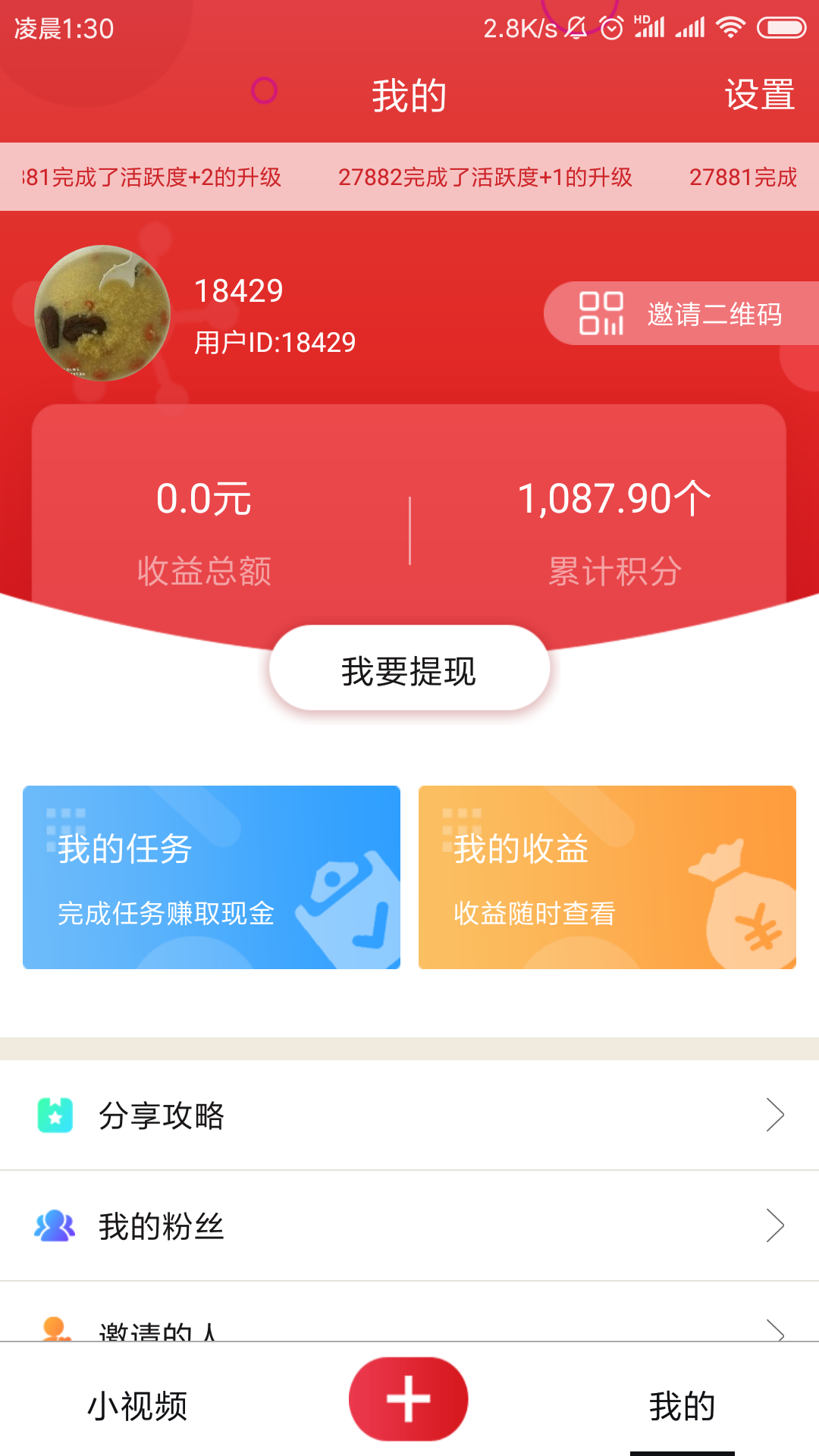The width and height of the screenshot is (819, 1456).
Task: Select the 我的 bottom tab
Action: pos(682,1405)
